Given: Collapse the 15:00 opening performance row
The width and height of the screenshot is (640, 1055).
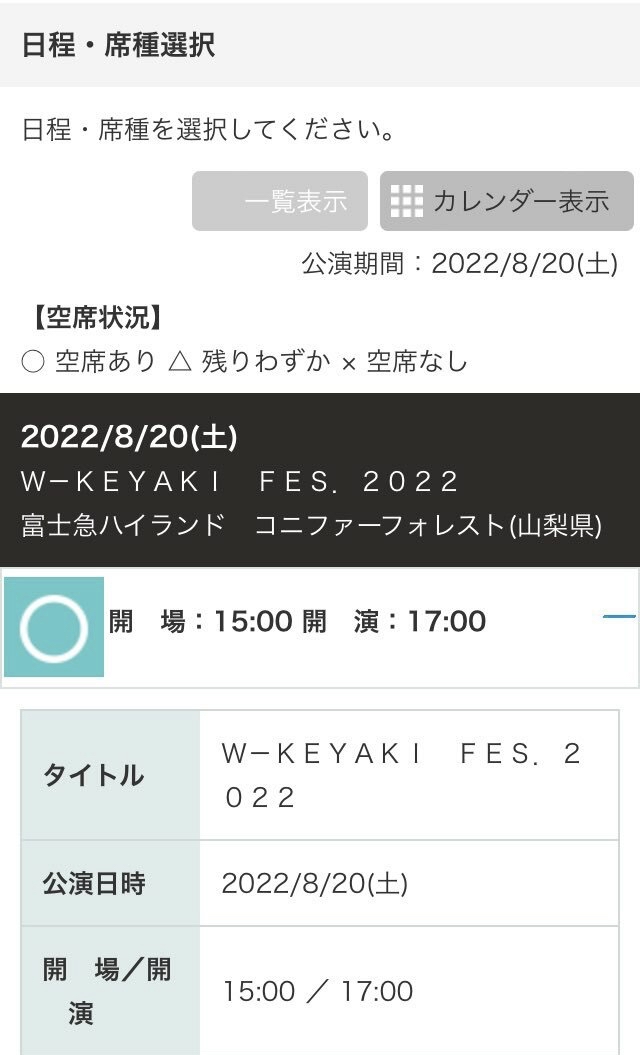Looking at the screenshot, I should pyautogui.click(x=618, y=616).
